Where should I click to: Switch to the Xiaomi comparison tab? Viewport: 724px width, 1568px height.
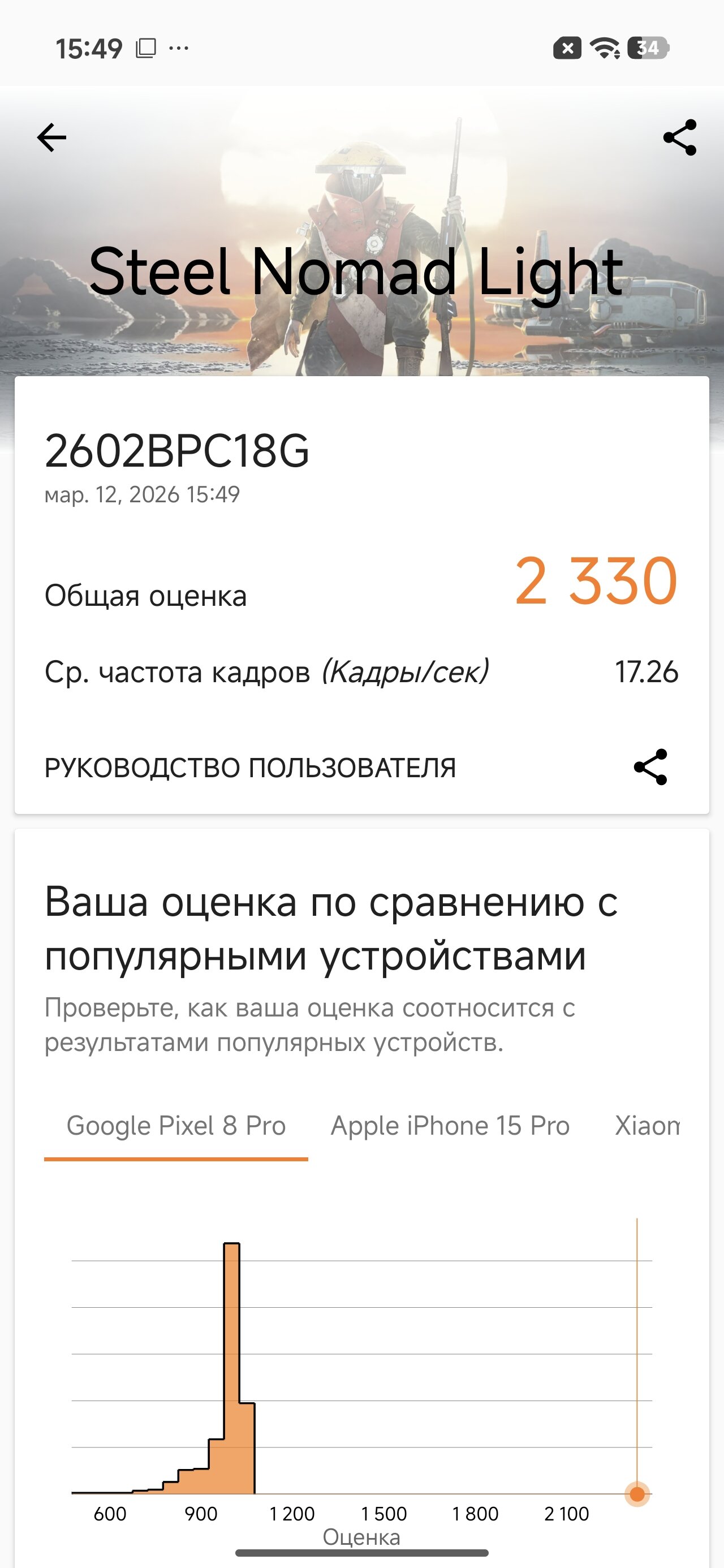click(647, 1126)
